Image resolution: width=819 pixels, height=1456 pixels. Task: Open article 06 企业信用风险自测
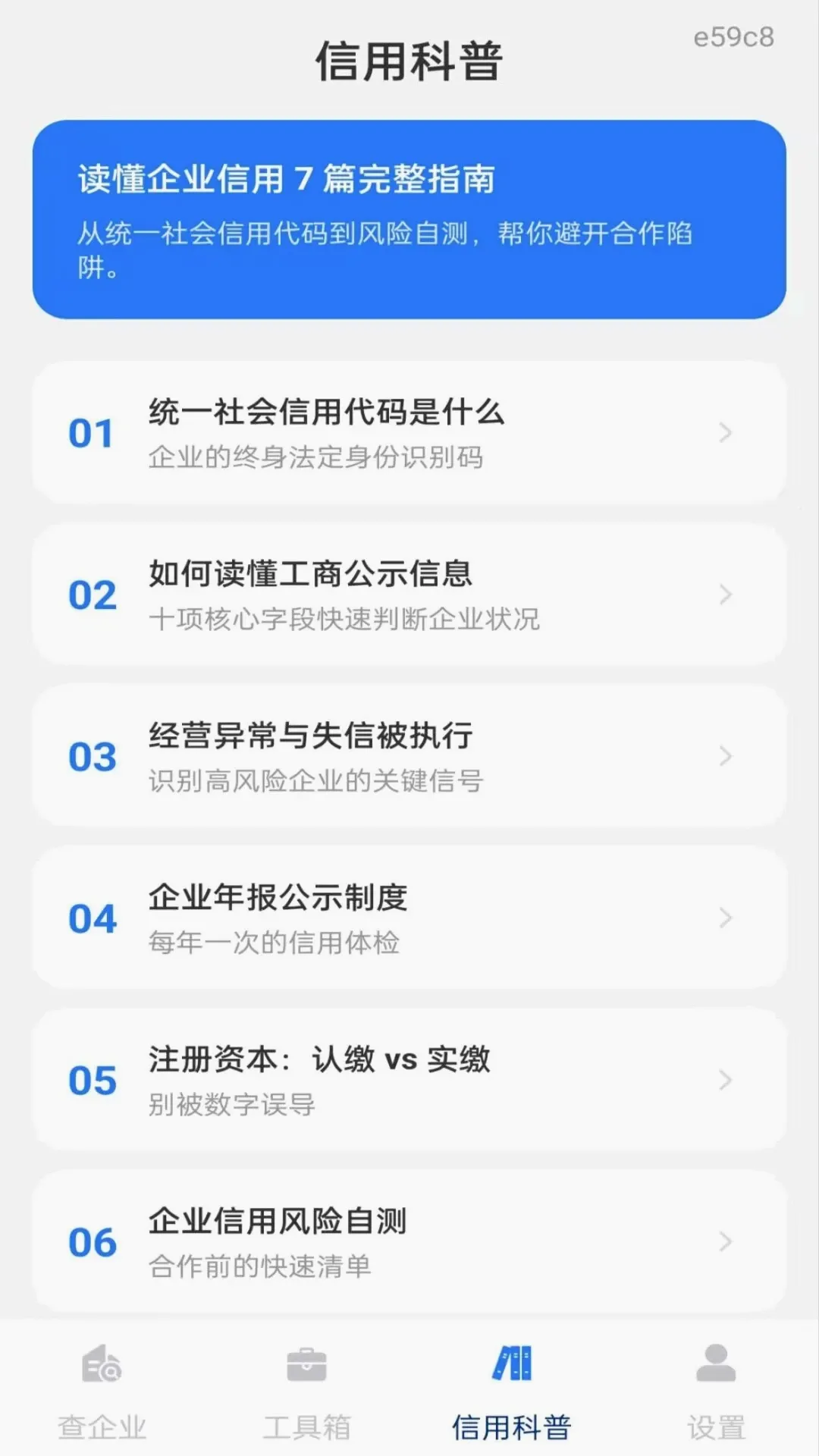[409, 1241]
